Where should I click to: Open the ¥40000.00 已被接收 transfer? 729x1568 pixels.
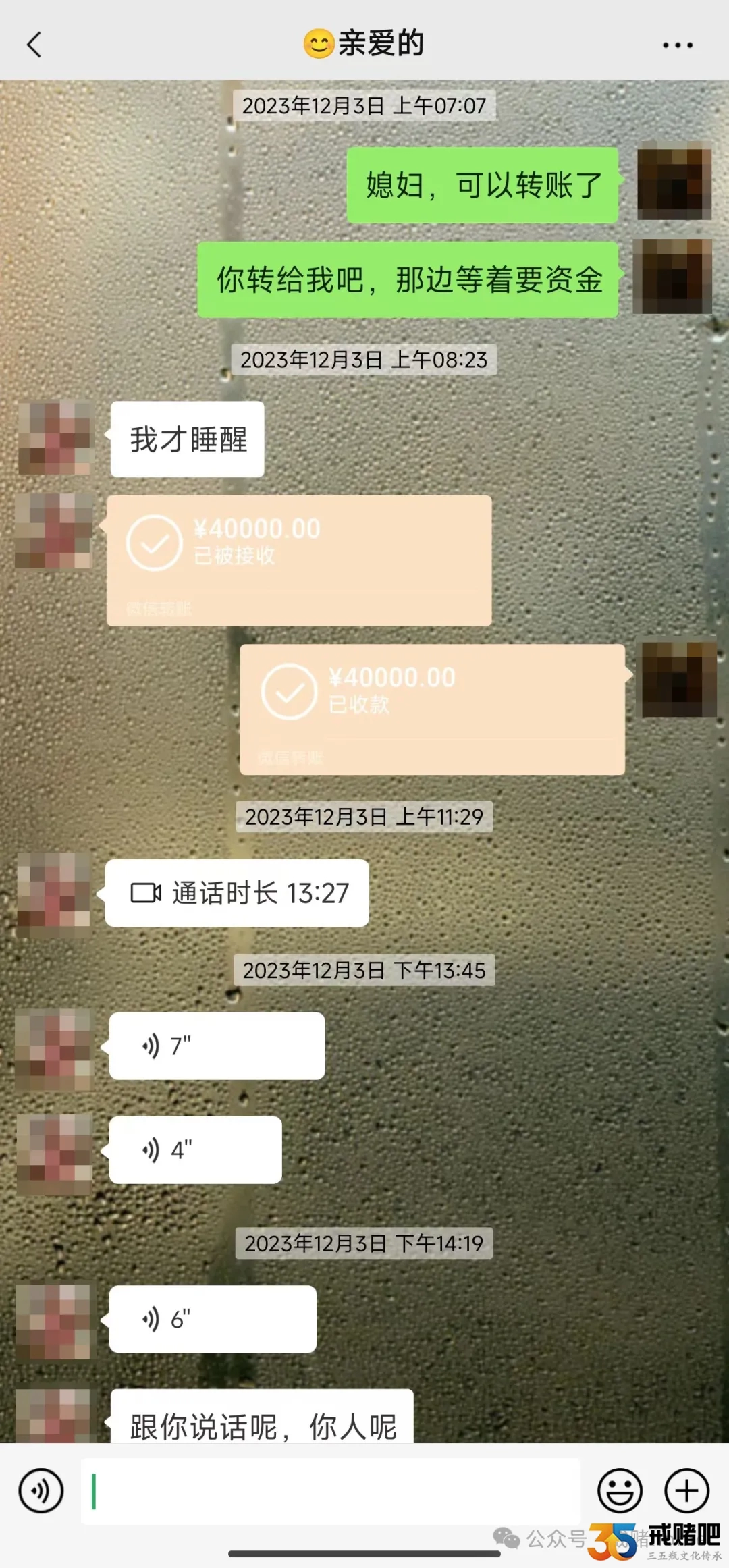pos(299,560)
